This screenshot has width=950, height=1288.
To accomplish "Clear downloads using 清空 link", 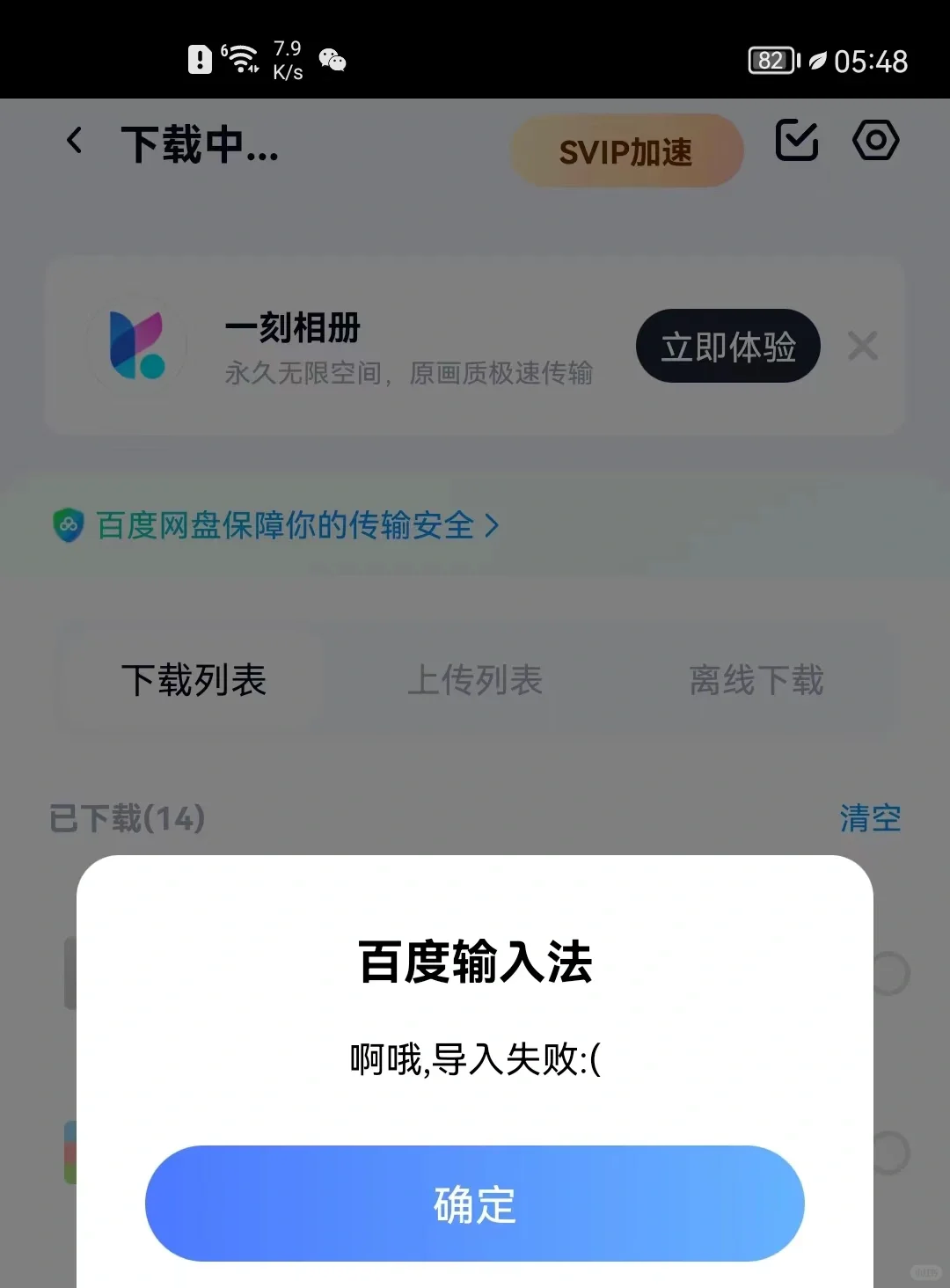I will (x=870, y=818).
